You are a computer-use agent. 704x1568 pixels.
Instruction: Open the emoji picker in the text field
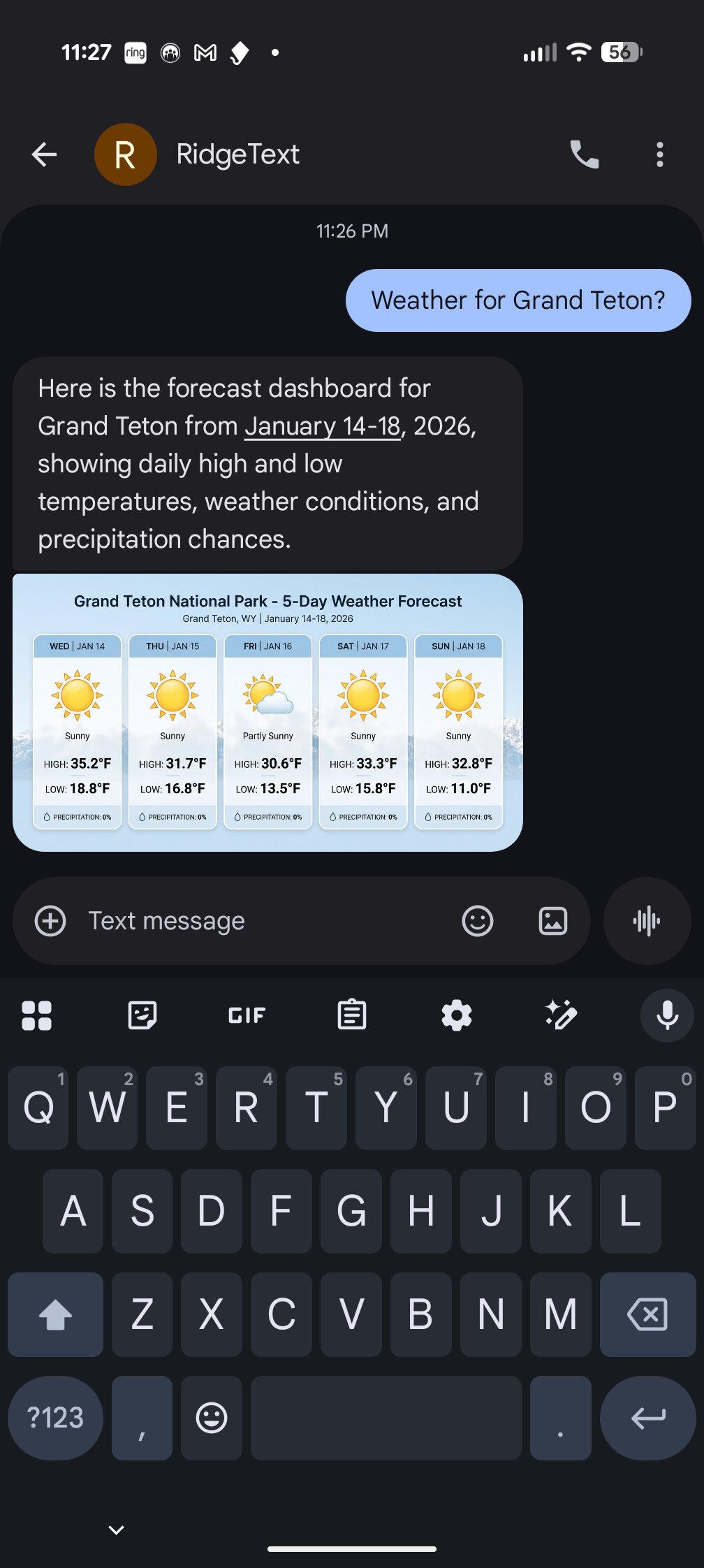point(477,920)
